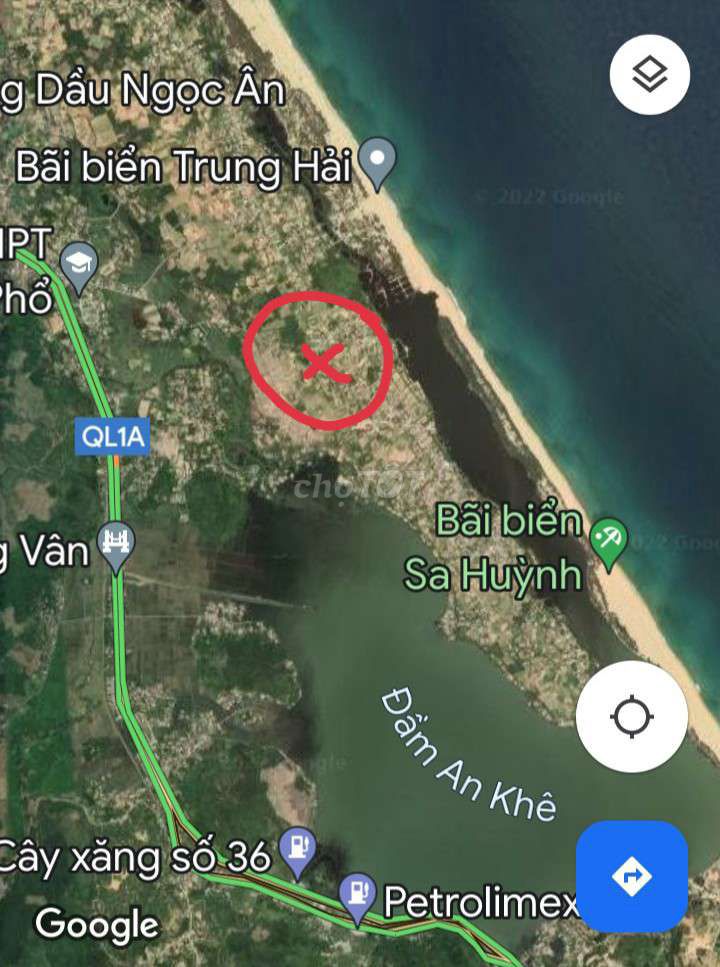Select the Bãi biển Sa Huỳnh beach marker

pos(607,541)
